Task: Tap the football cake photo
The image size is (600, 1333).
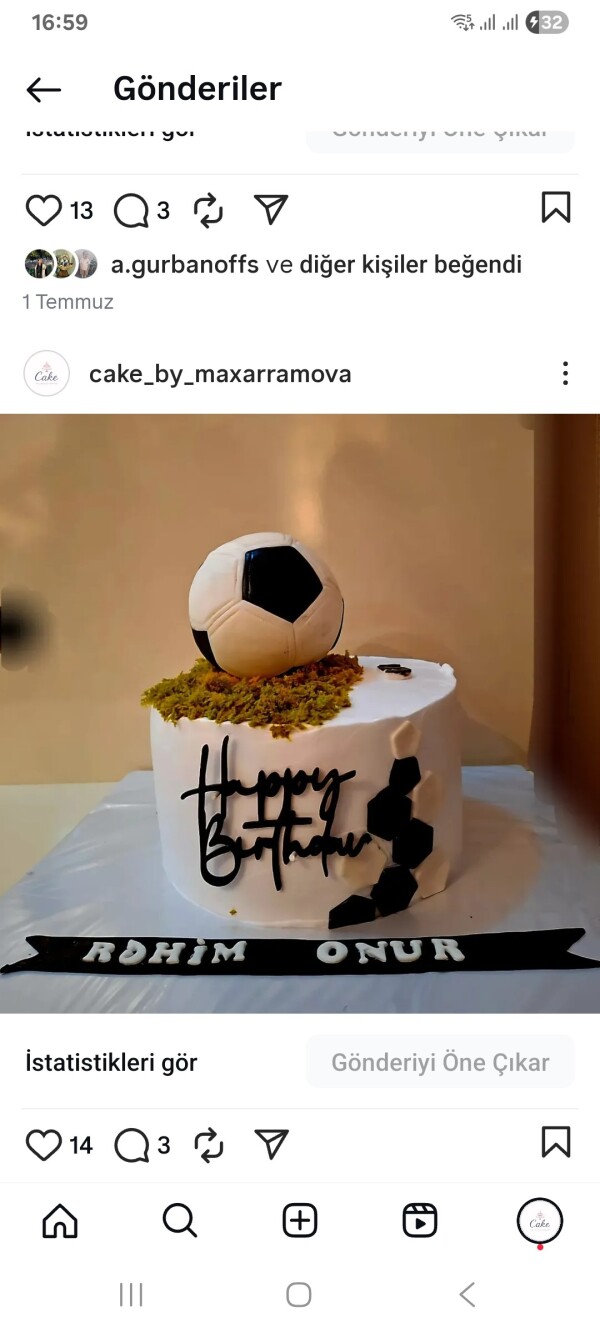Action: pyautogui.click(x=300, y=713)
